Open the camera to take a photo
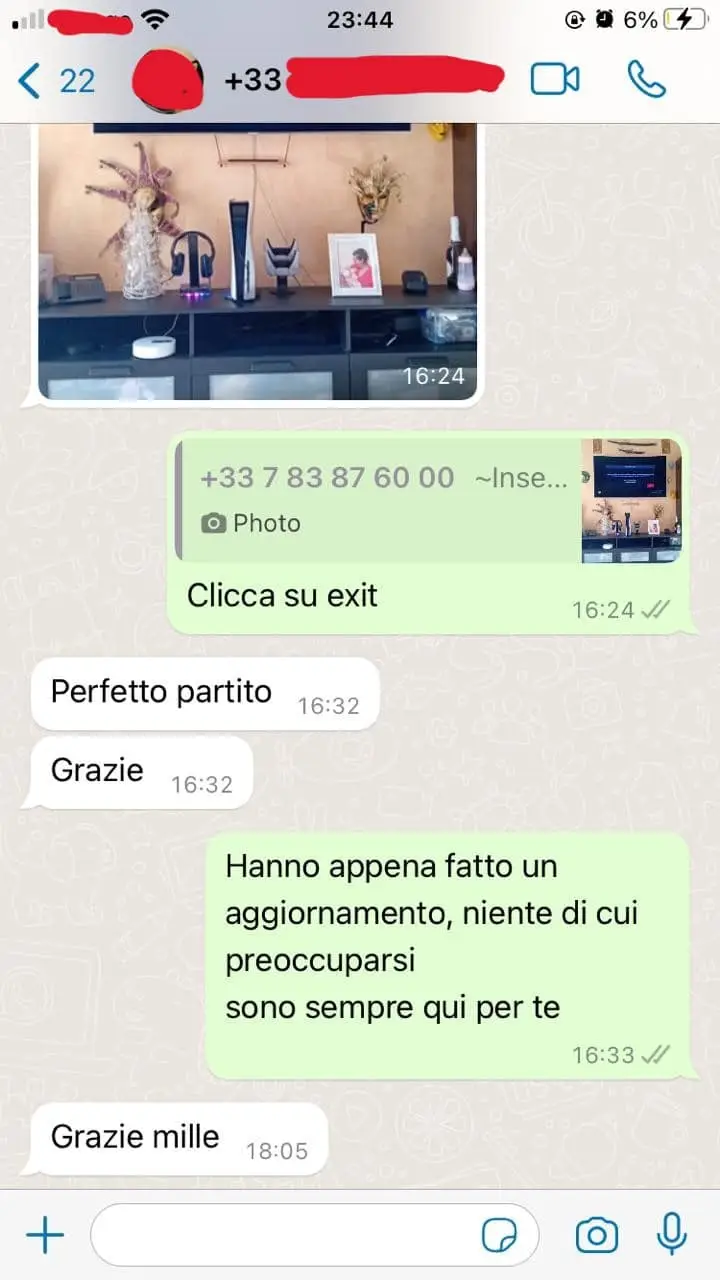The width and height of the screenshot is (720, 1280). (596, 1233)
